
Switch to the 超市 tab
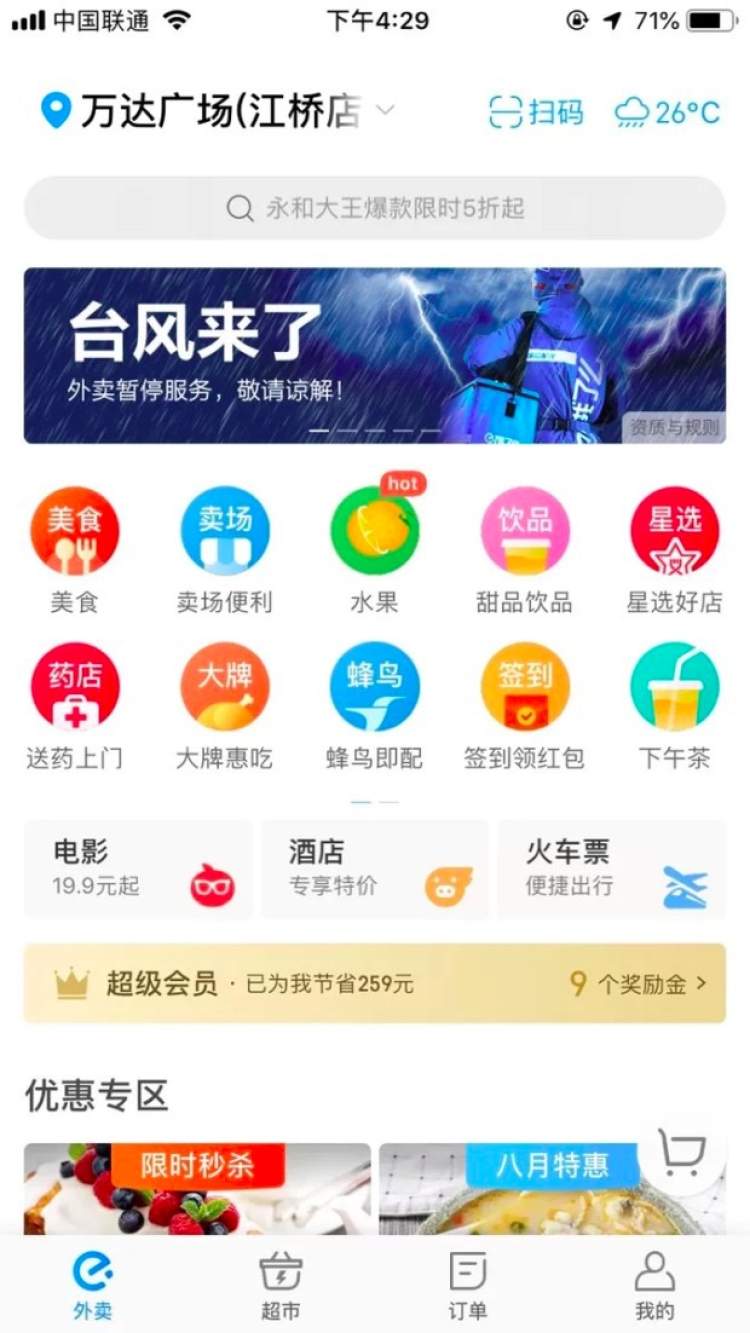click(x=281, y=1285)
